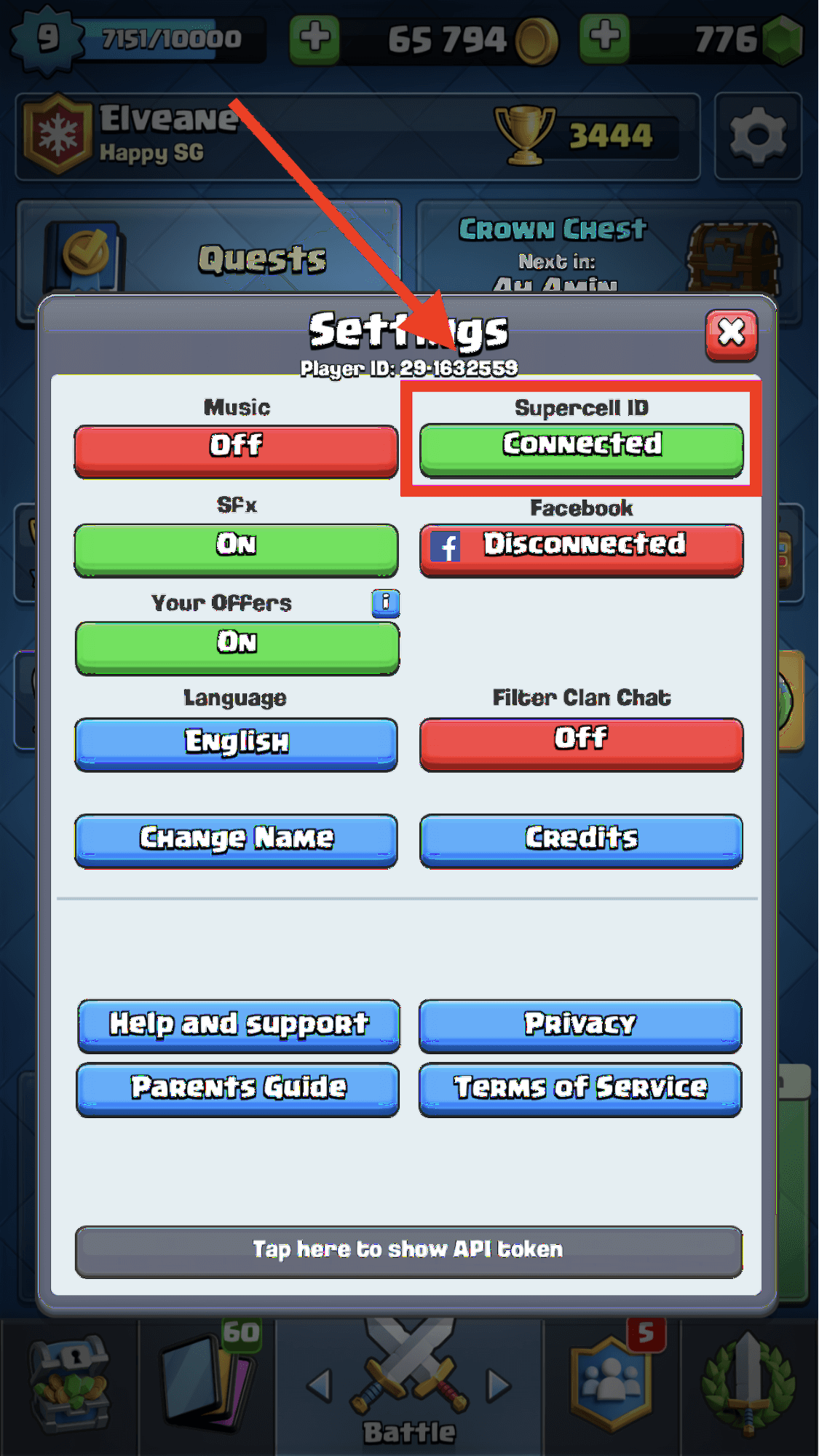Open info icon next to Your Offers

point(385,603)
